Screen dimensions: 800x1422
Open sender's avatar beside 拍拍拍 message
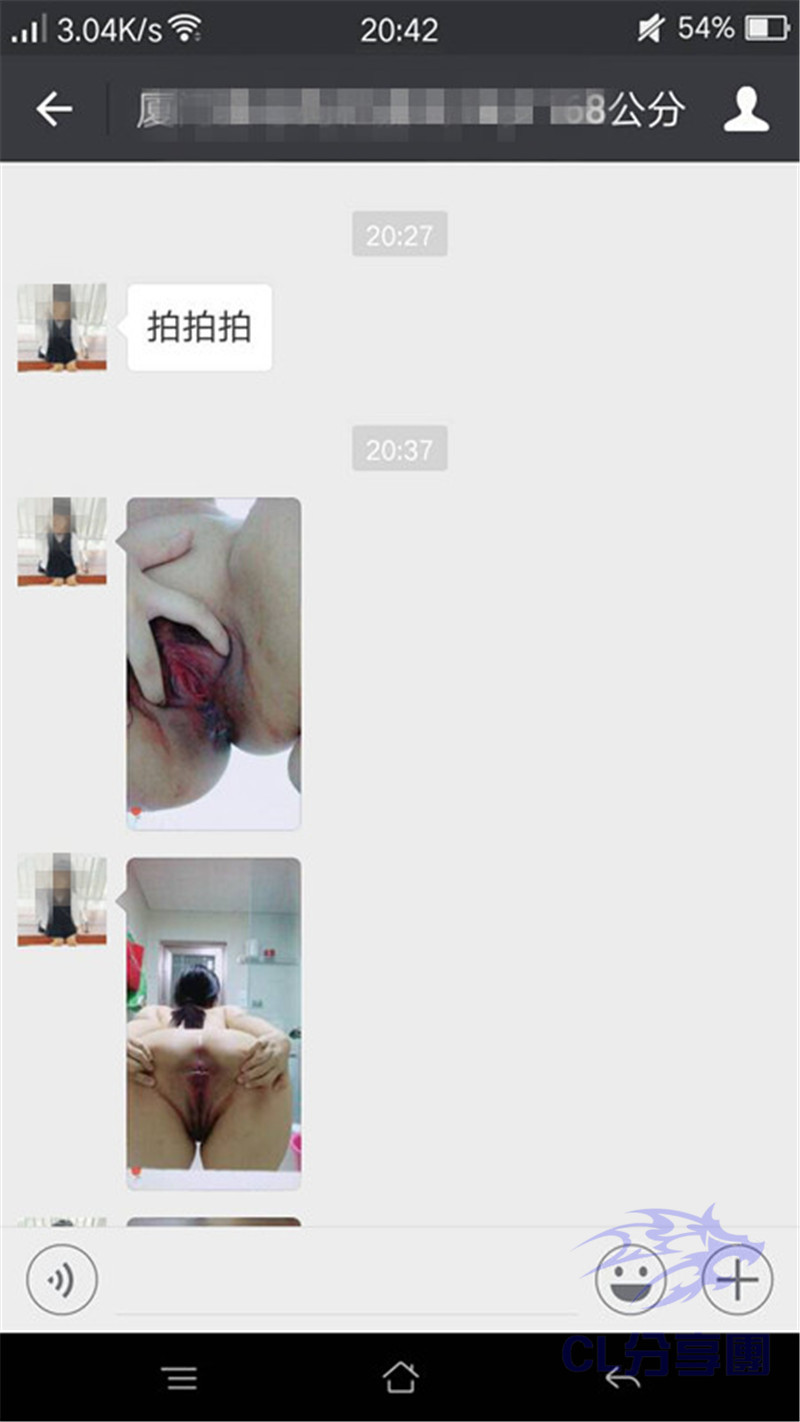point(62,327)
